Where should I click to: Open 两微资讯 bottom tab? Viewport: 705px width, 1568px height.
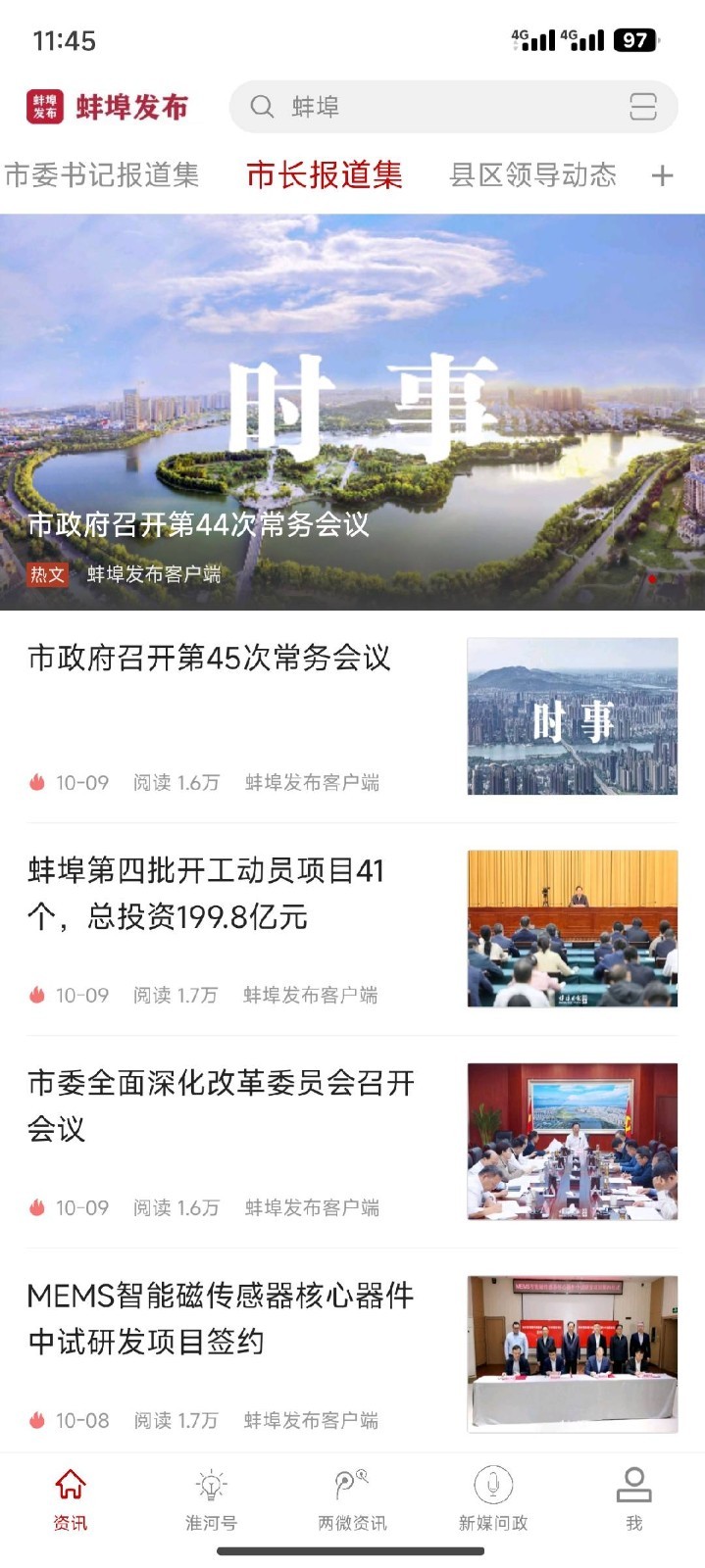(352, 1499)
